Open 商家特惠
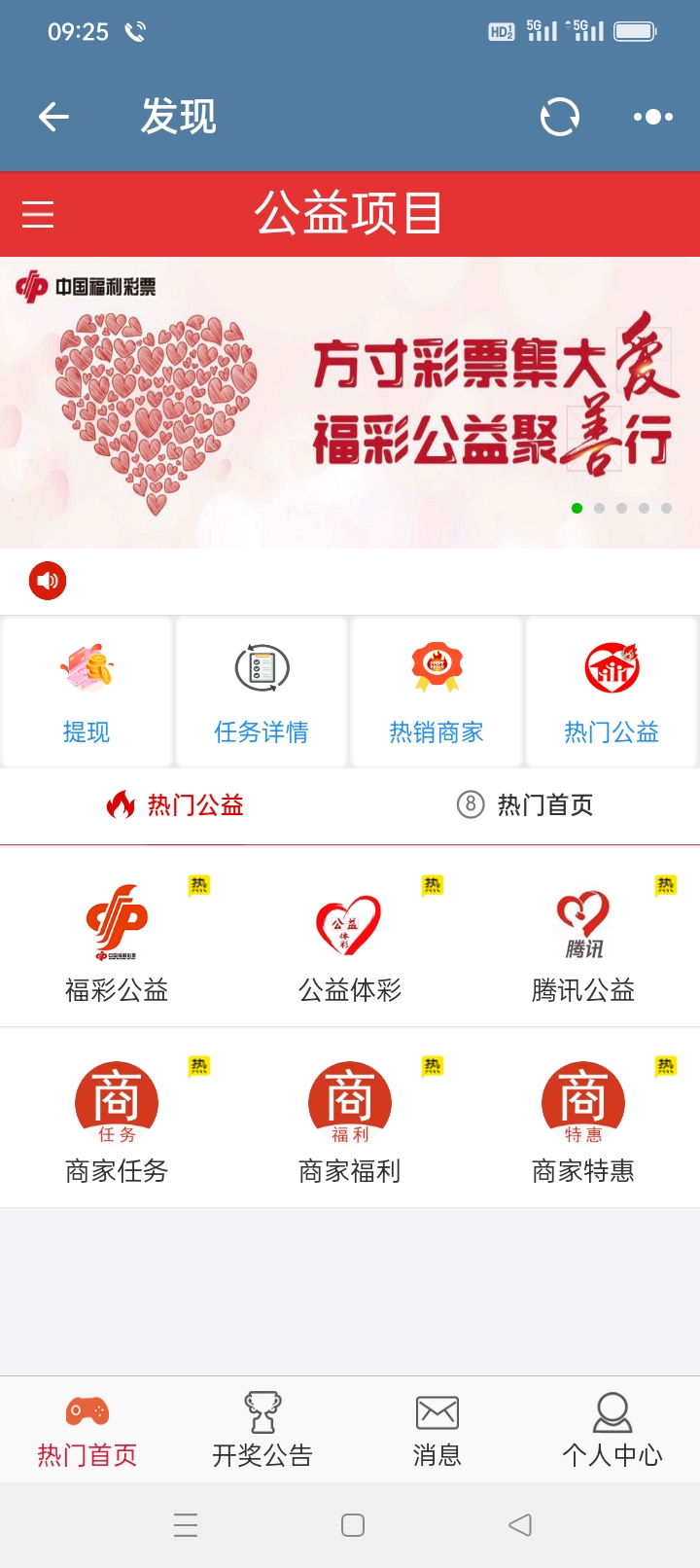 [x=583, y=1121]
